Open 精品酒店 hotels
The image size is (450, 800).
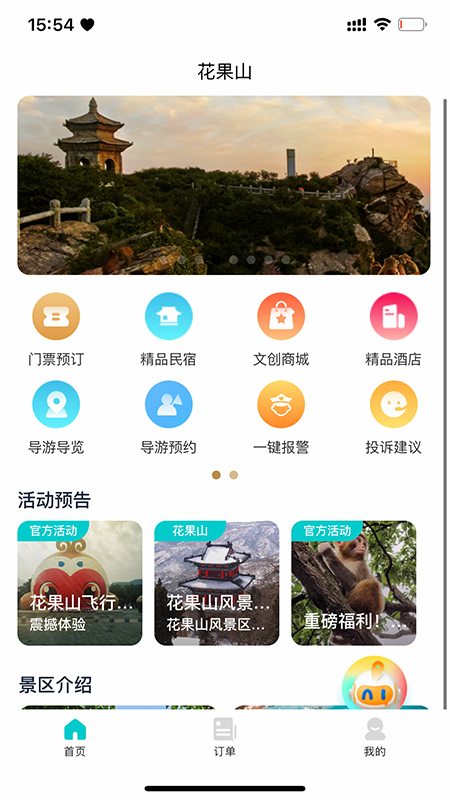coord(393,329)
